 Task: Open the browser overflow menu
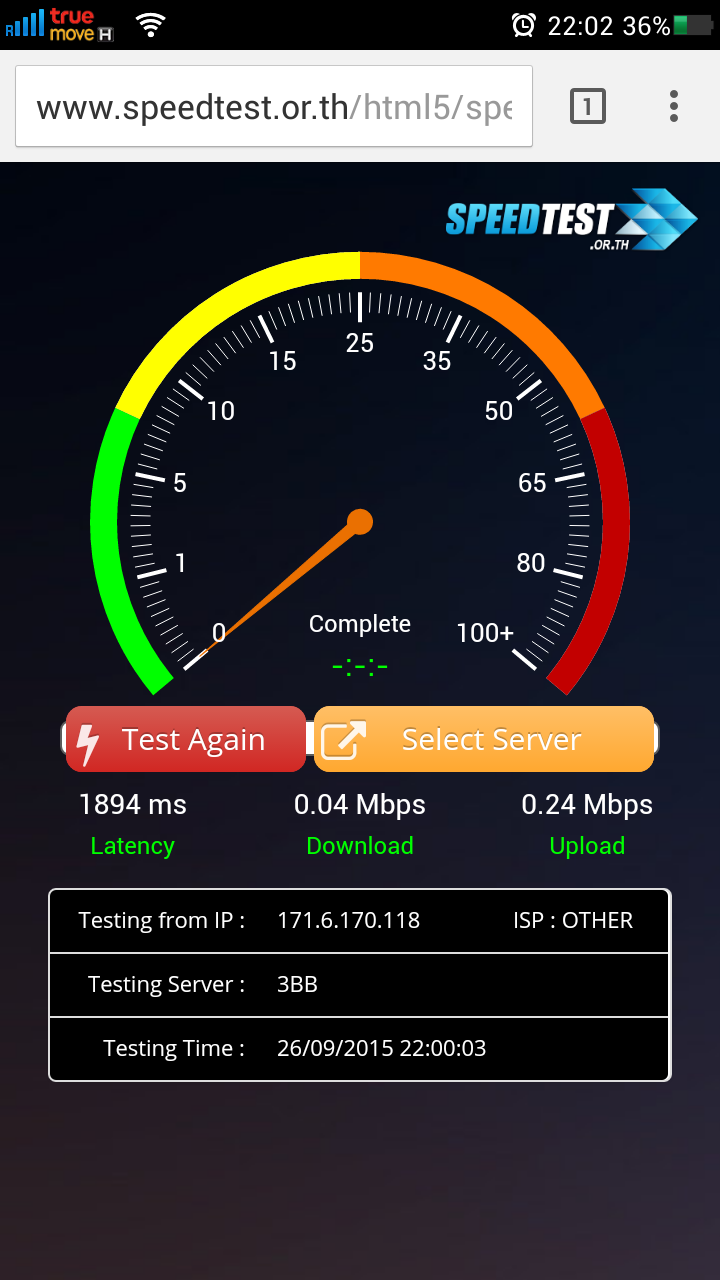(x=674, y=106)
